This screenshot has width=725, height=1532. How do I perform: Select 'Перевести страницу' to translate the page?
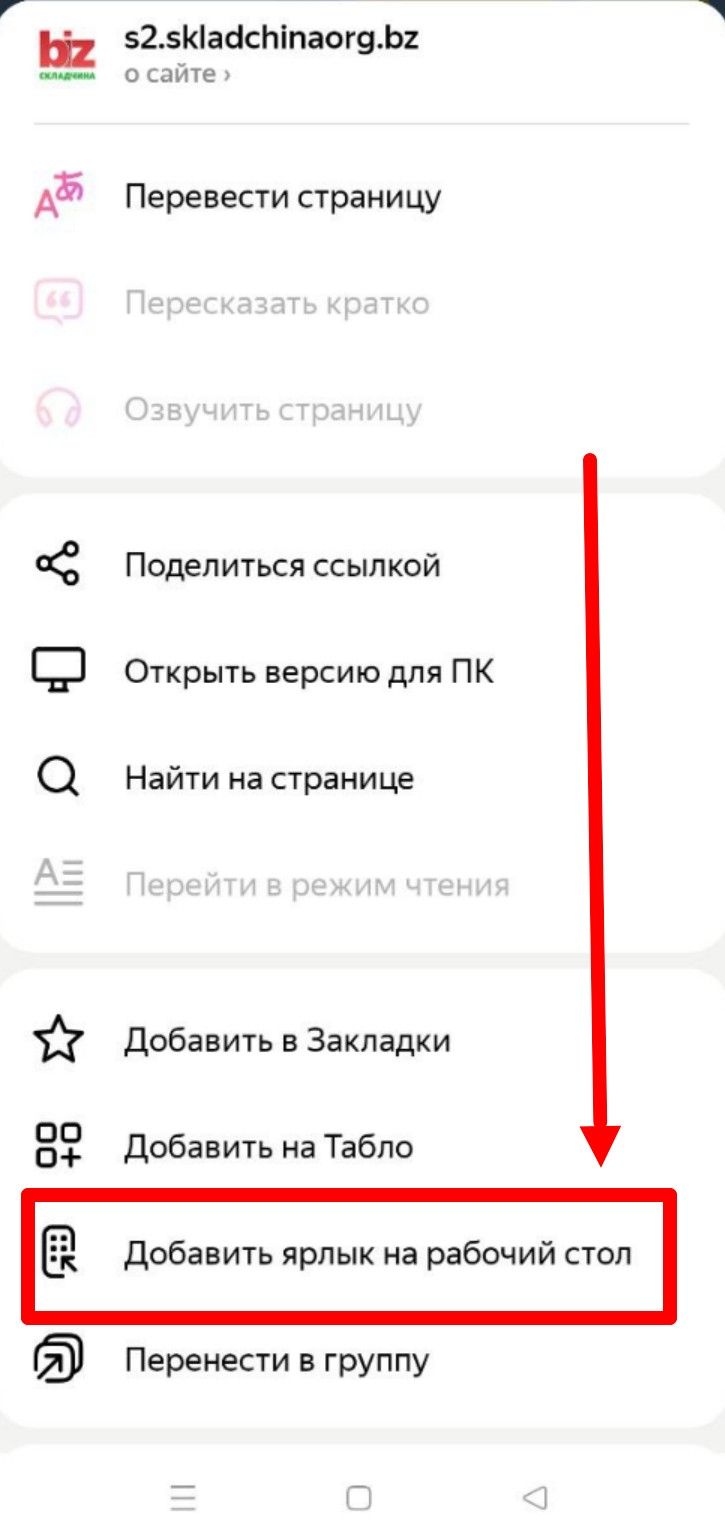pyautogui.click(x=282, y=196)
